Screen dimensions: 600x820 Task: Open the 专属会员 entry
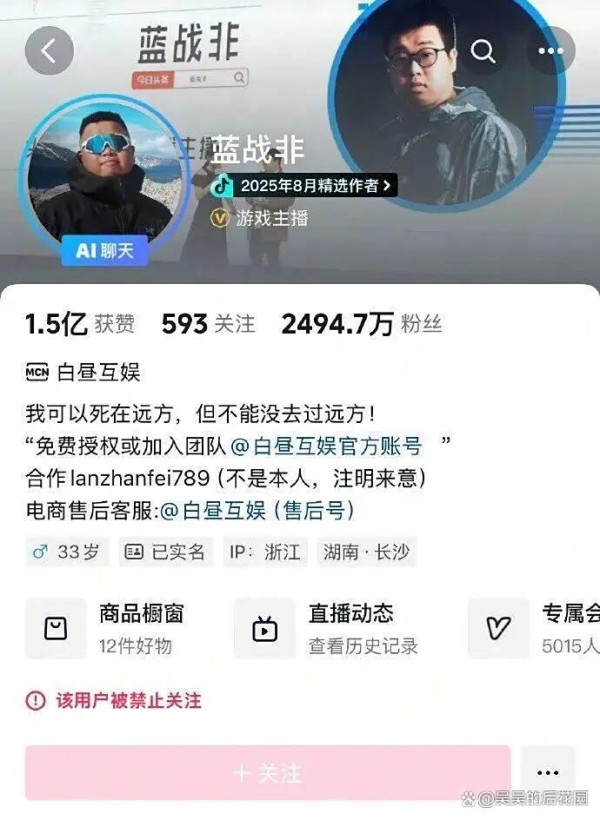click(535, 628)
